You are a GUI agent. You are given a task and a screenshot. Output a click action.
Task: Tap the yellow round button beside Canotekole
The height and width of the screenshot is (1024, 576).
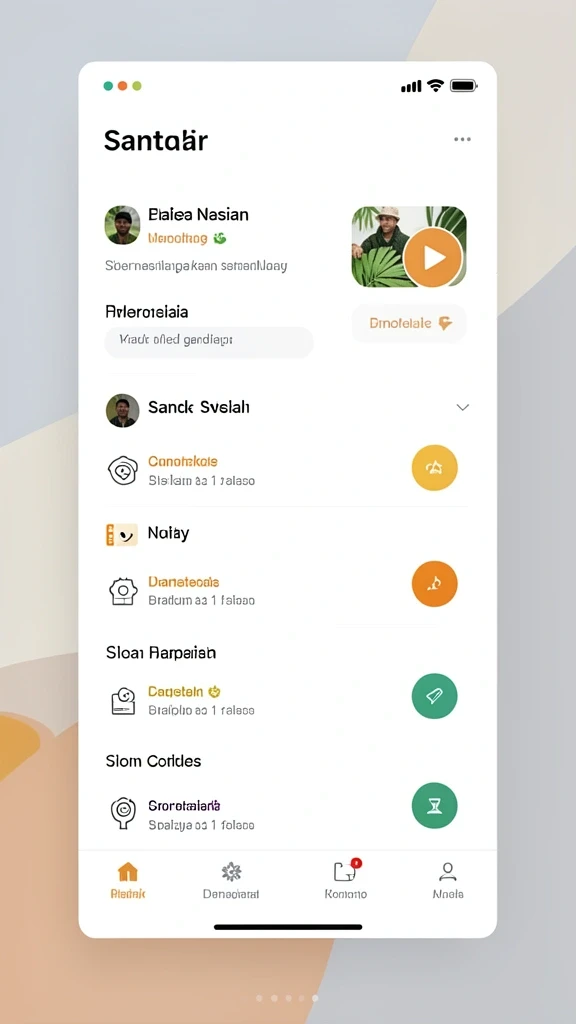click(434, 468)
